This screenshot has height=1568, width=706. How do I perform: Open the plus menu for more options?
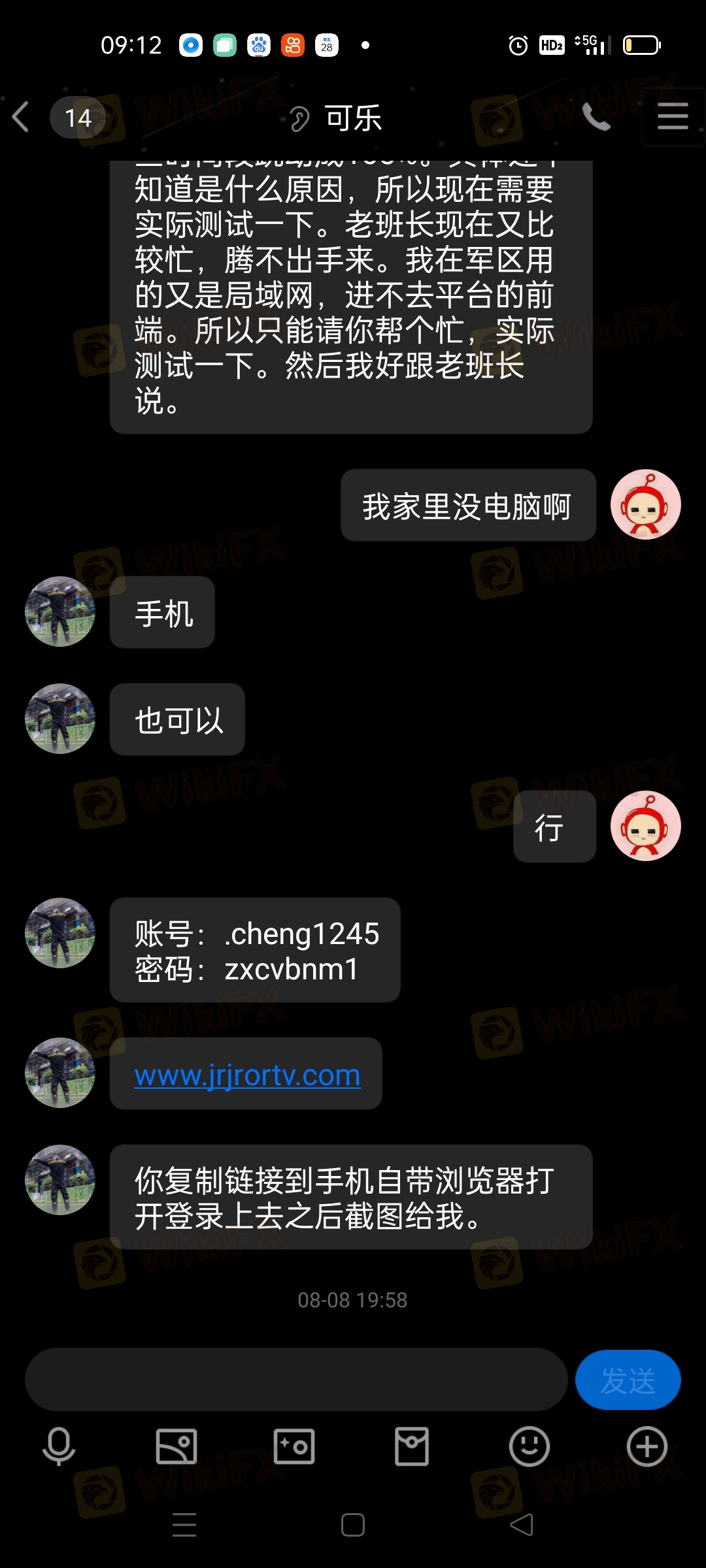click(647, 1446)
